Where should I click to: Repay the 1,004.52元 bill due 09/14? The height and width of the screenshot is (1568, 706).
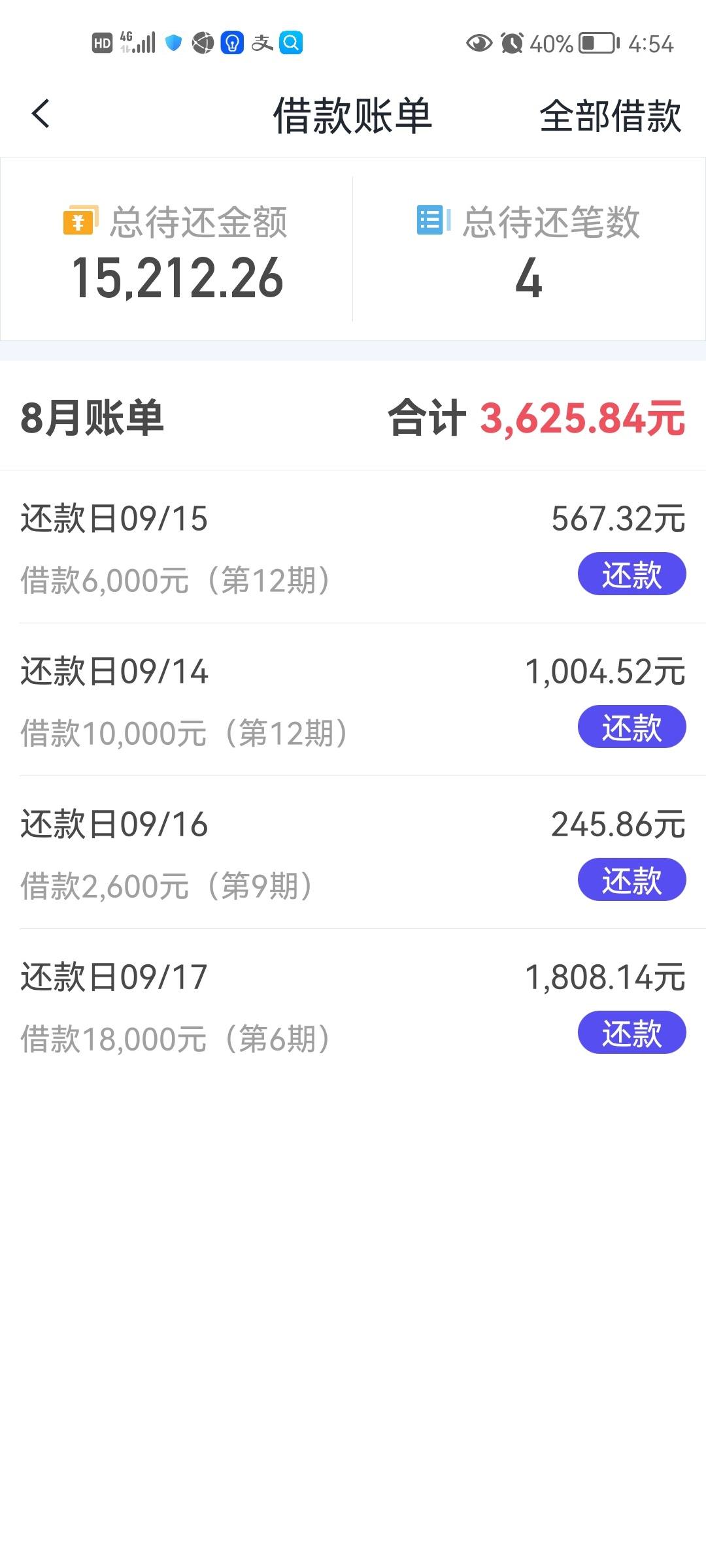pyautogui.click(x=631, y=727)
